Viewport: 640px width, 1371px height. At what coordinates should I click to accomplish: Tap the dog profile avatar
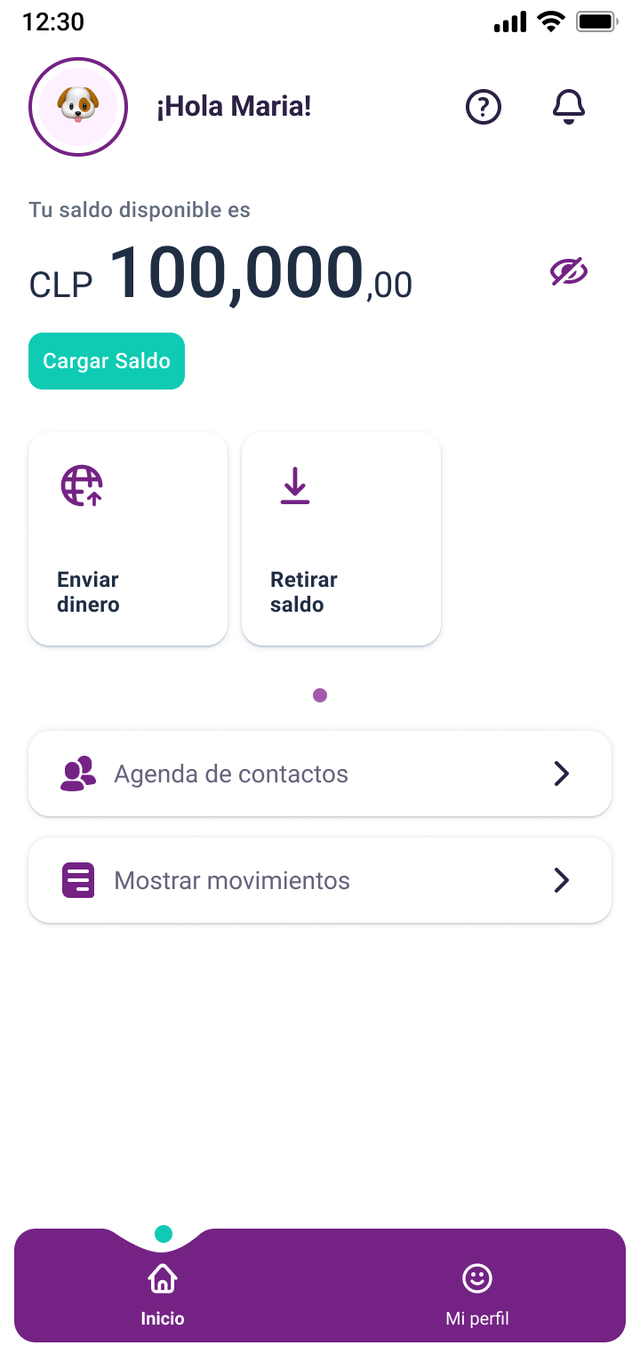pyautogui.click(x=78, y=106)
